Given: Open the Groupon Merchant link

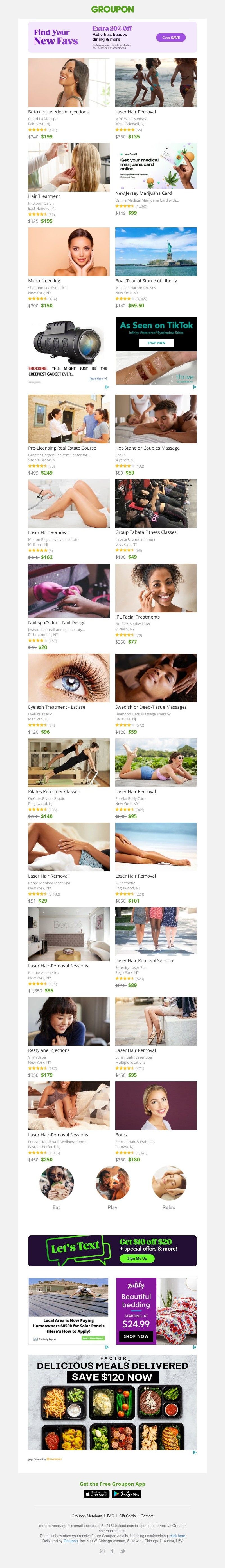Looking at the screenshot, I should 87,1516.
